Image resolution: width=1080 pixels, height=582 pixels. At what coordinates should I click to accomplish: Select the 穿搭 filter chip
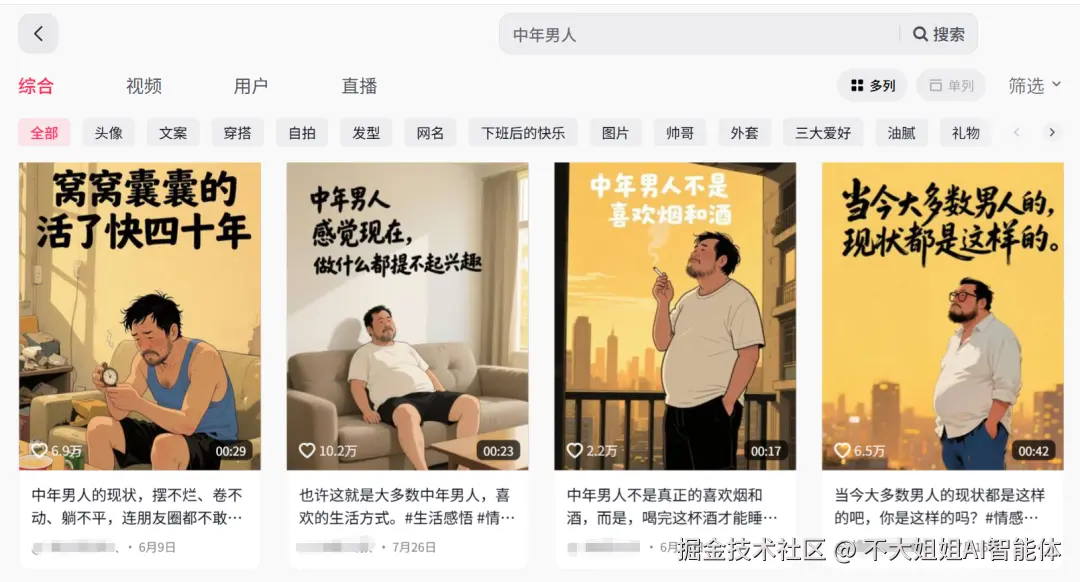click(237, 133)
